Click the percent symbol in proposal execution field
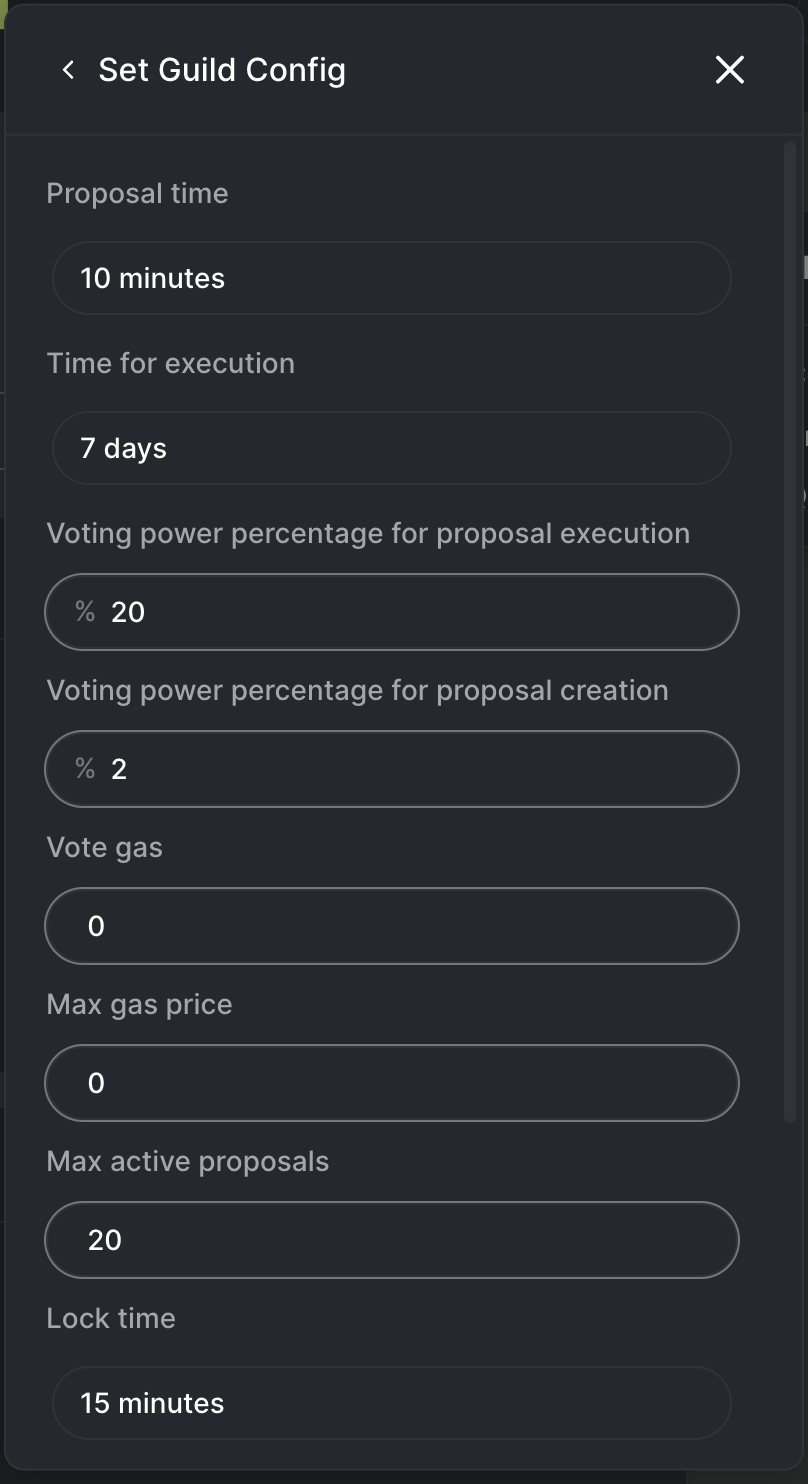This screenshot has height=1484, width=808. pos(85,611)
